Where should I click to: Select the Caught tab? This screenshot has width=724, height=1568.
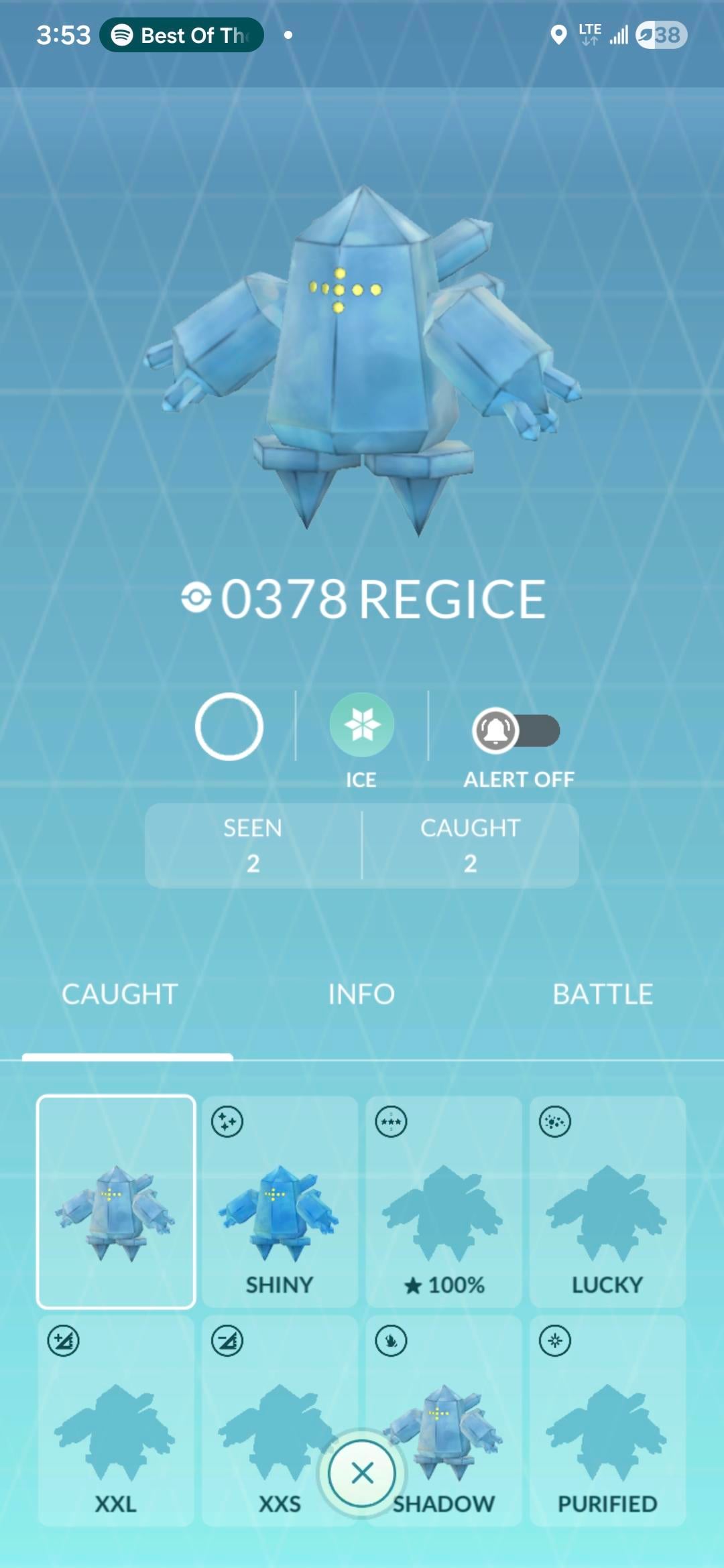pos(120,994)
